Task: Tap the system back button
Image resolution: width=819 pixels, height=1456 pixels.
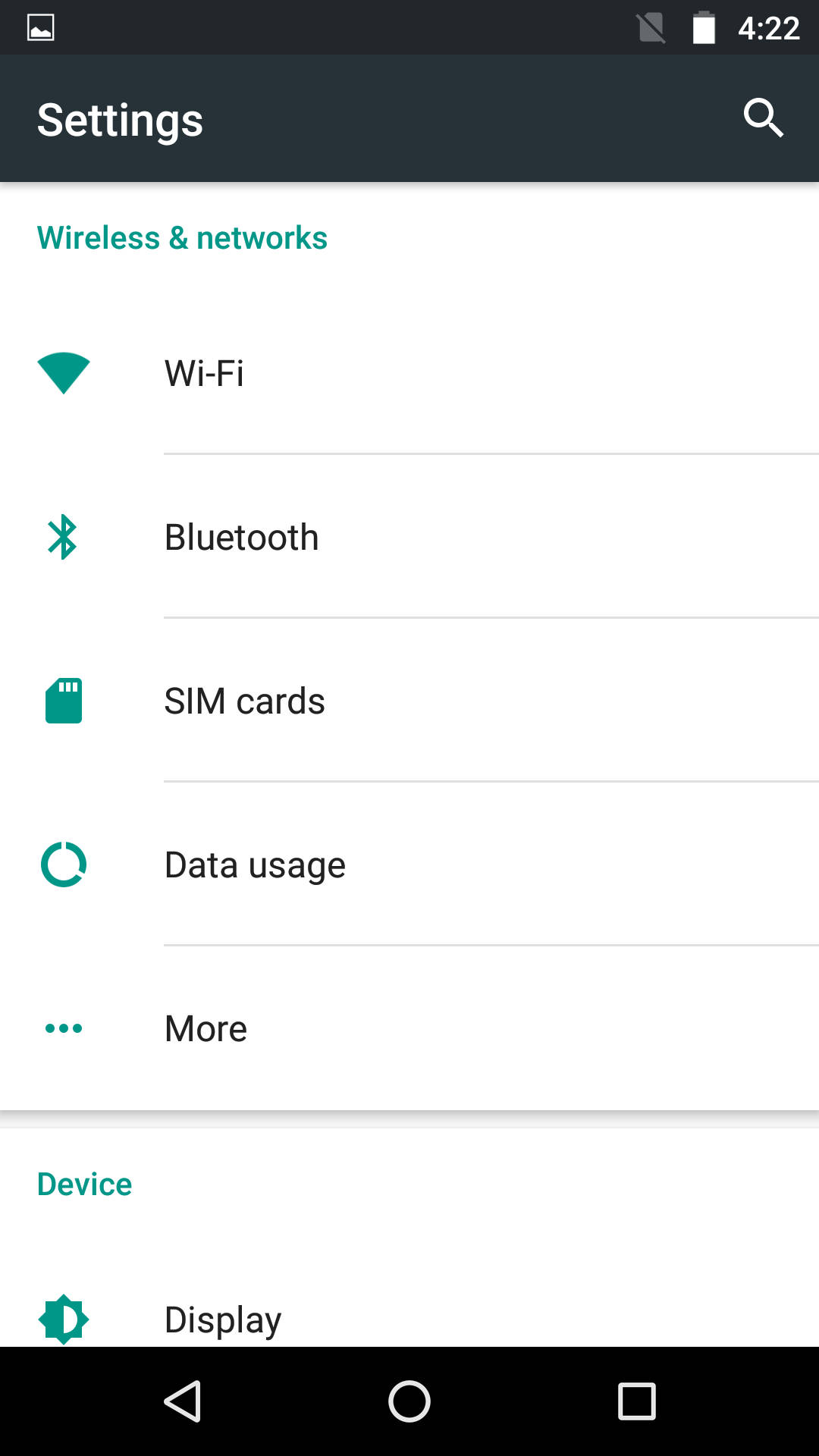Action: tap(182, 1401)
